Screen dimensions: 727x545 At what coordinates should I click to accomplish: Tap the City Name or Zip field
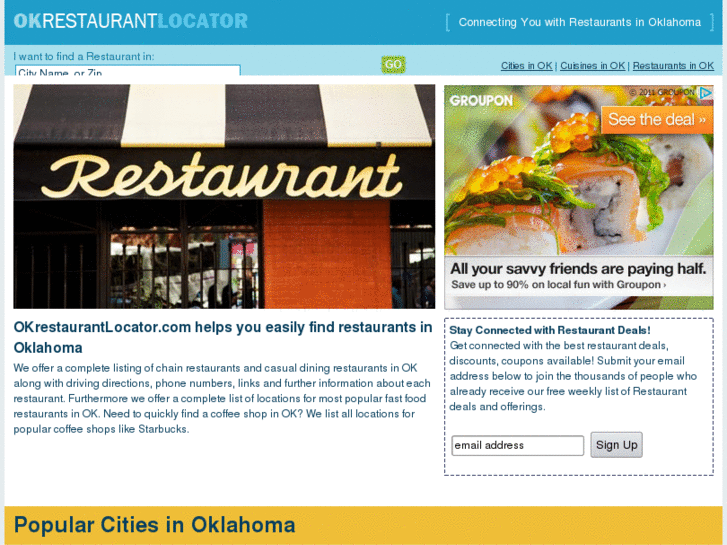pyautogui.click(x=127, y=73)
